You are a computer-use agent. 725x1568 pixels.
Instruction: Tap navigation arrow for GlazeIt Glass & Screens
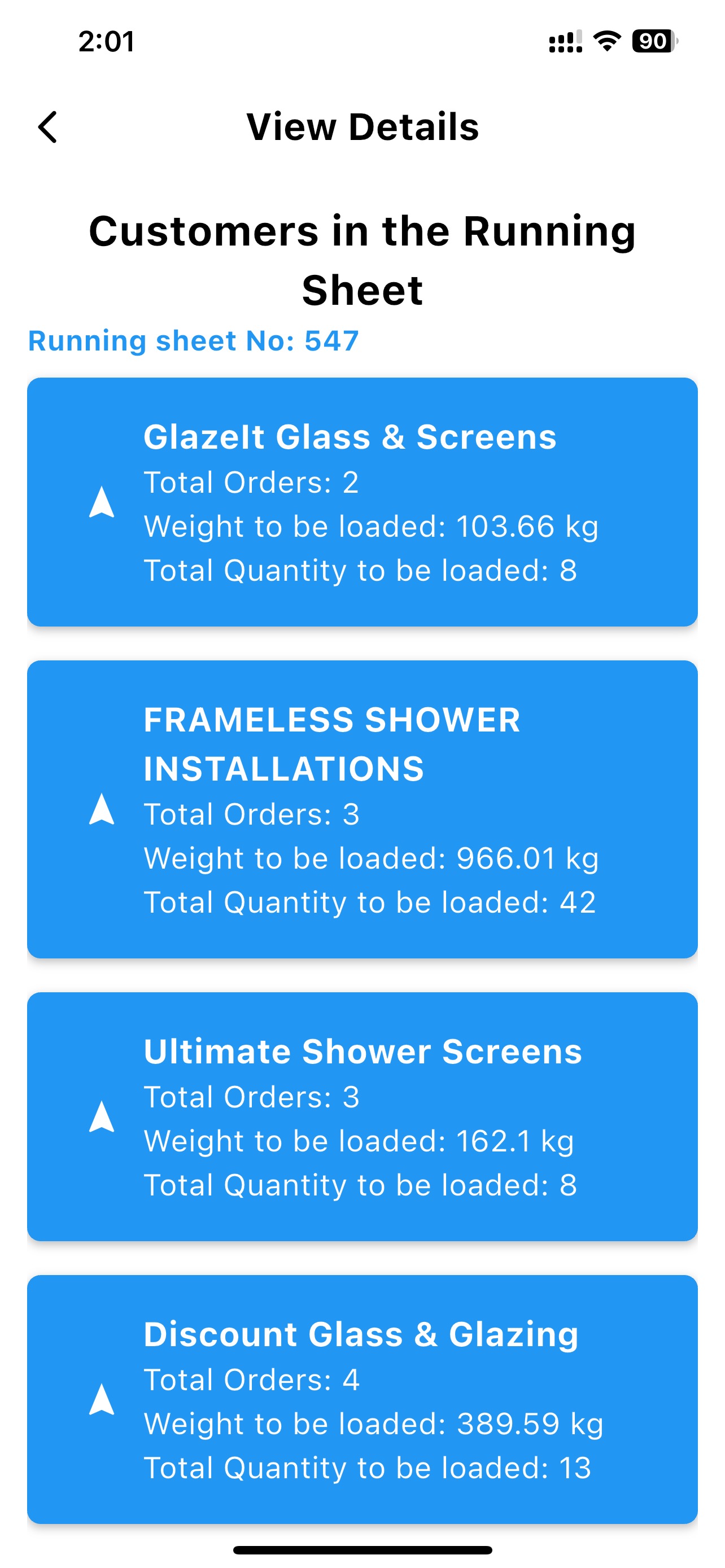click(x=102, y=502)
